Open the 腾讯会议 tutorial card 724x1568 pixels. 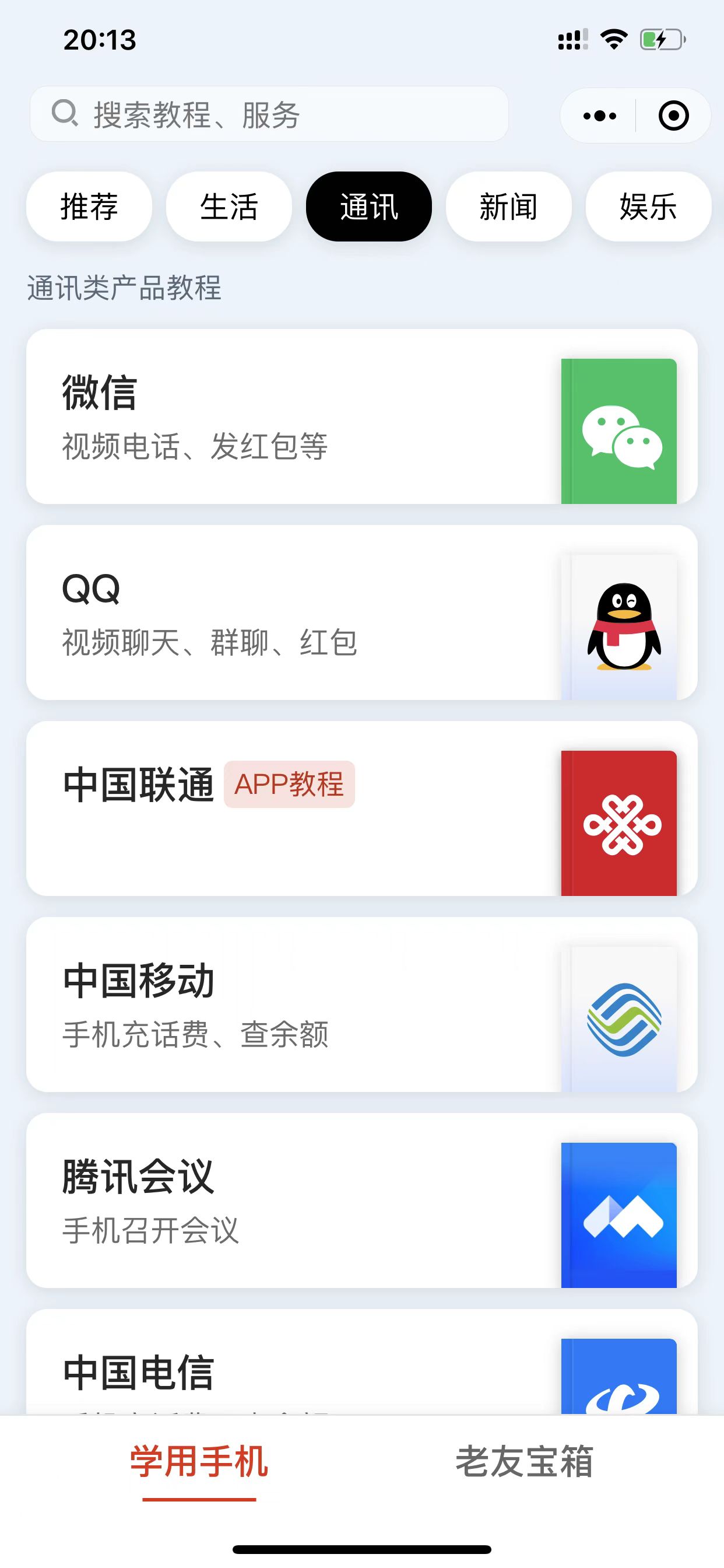tap(362, 1200)
